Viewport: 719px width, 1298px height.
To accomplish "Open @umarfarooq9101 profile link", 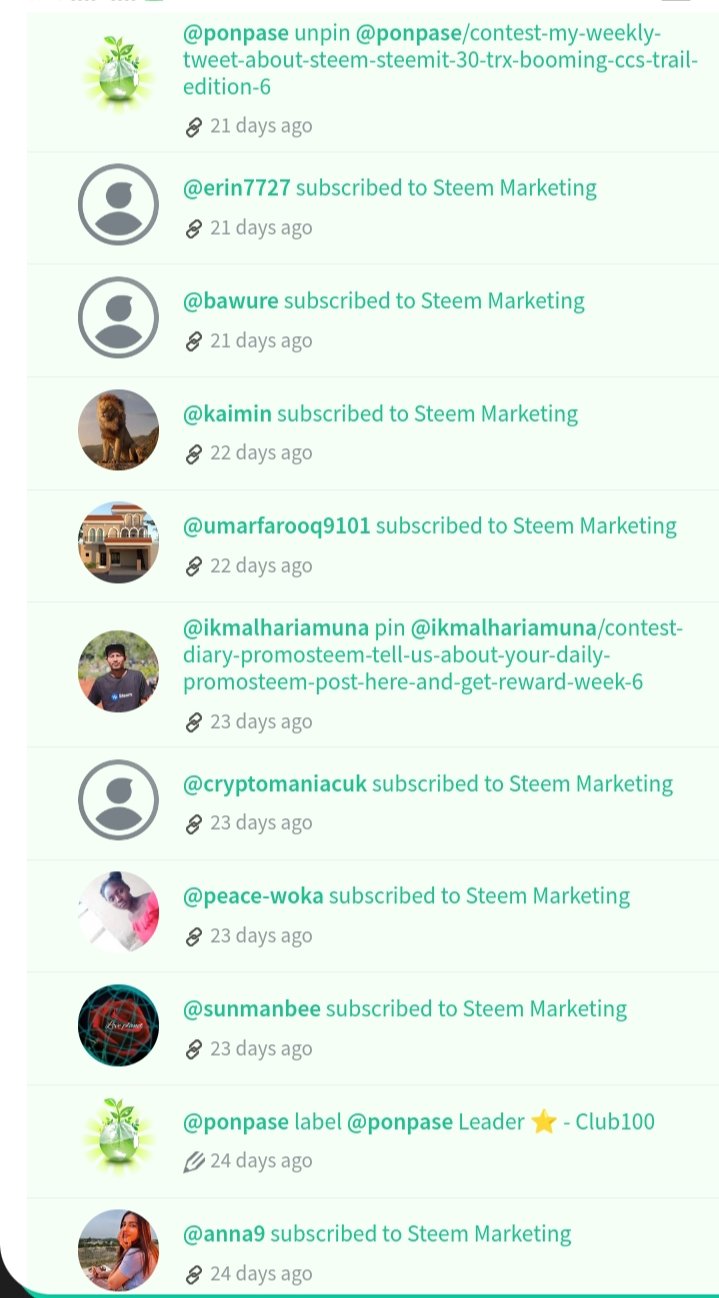I will [276, 526].
